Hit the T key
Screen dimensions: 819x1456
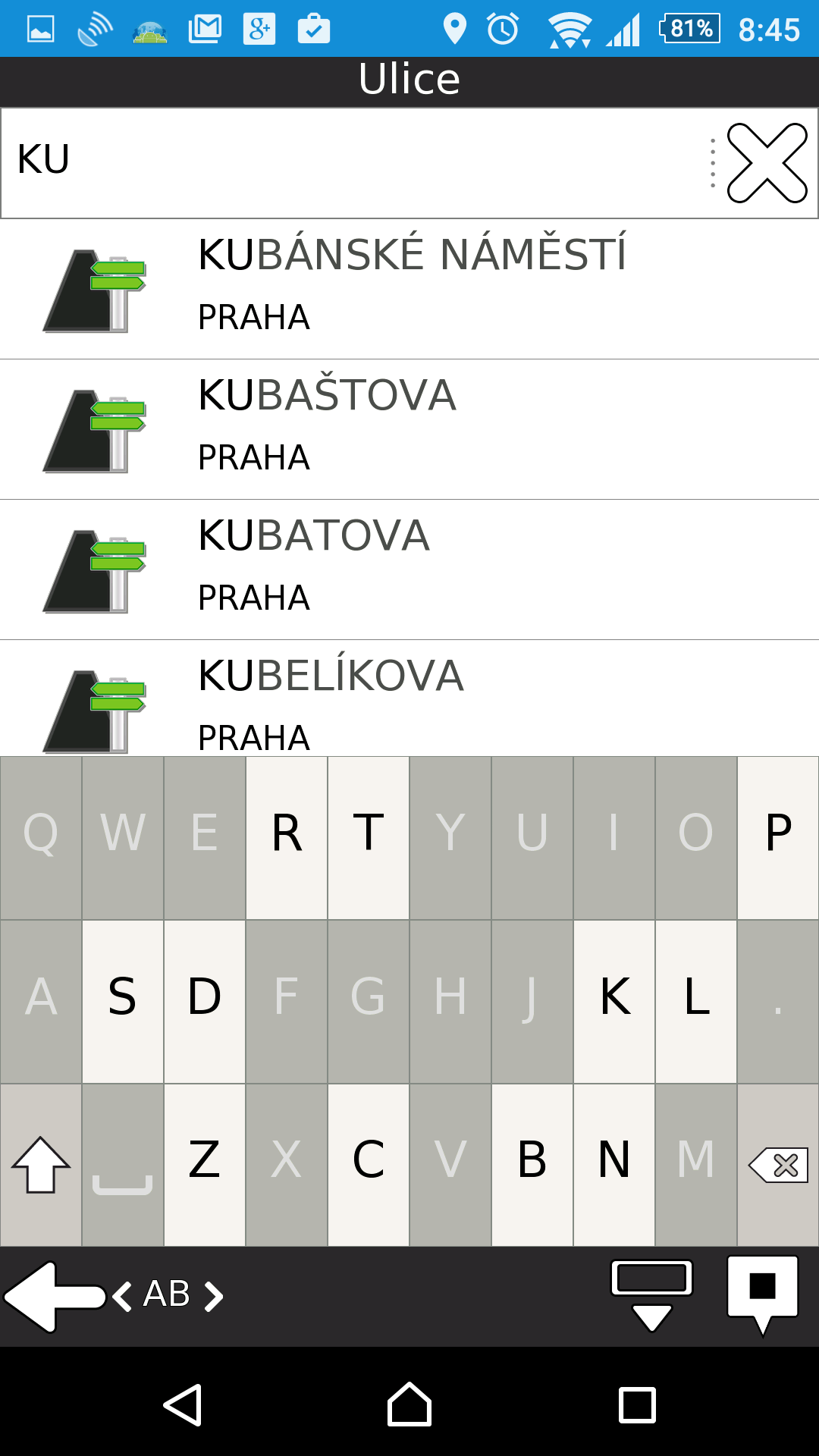coord(369,838)
